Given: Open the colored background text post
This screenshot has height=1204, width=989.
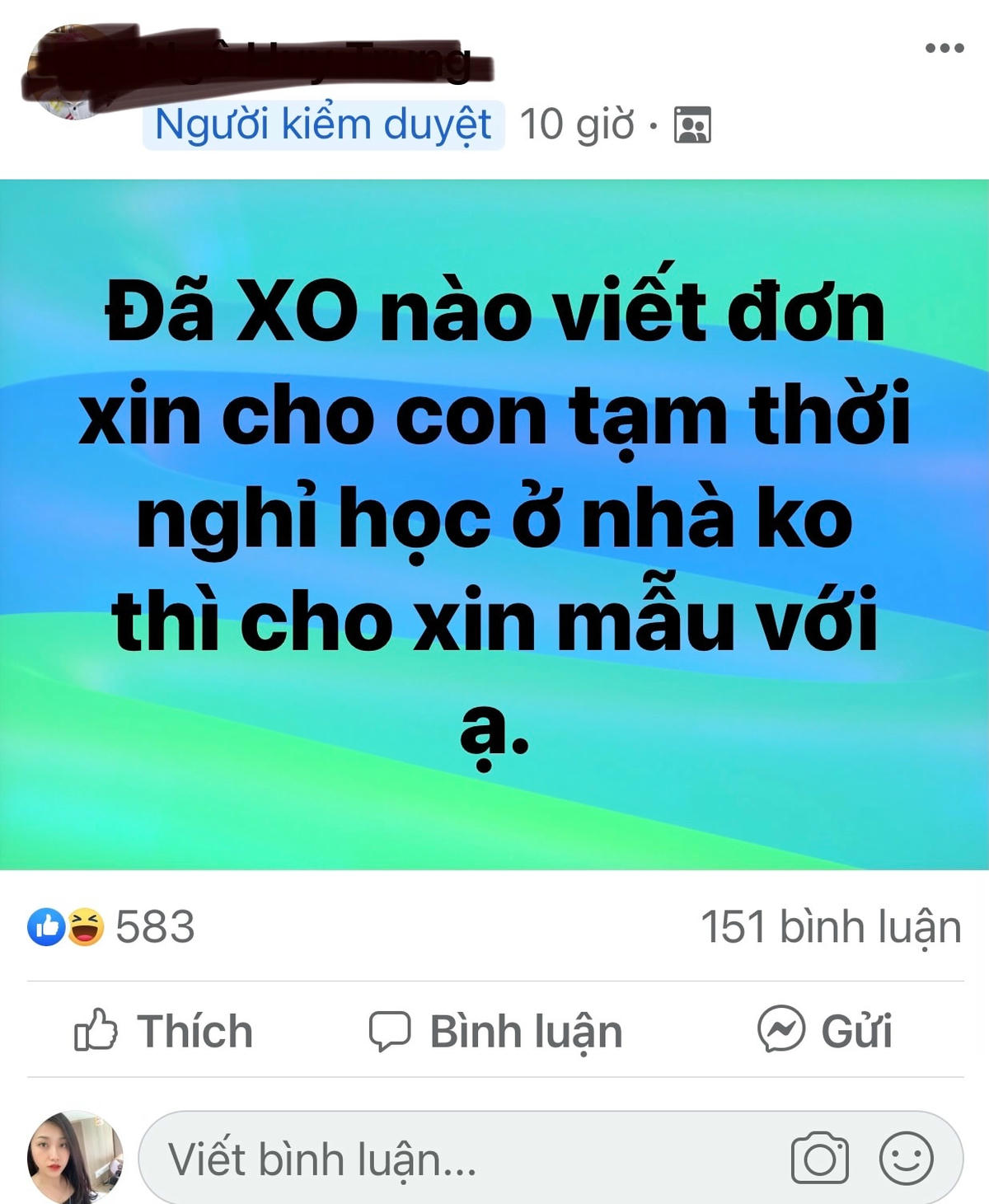Looking at the screenshot, I should [x=494, y=524].
